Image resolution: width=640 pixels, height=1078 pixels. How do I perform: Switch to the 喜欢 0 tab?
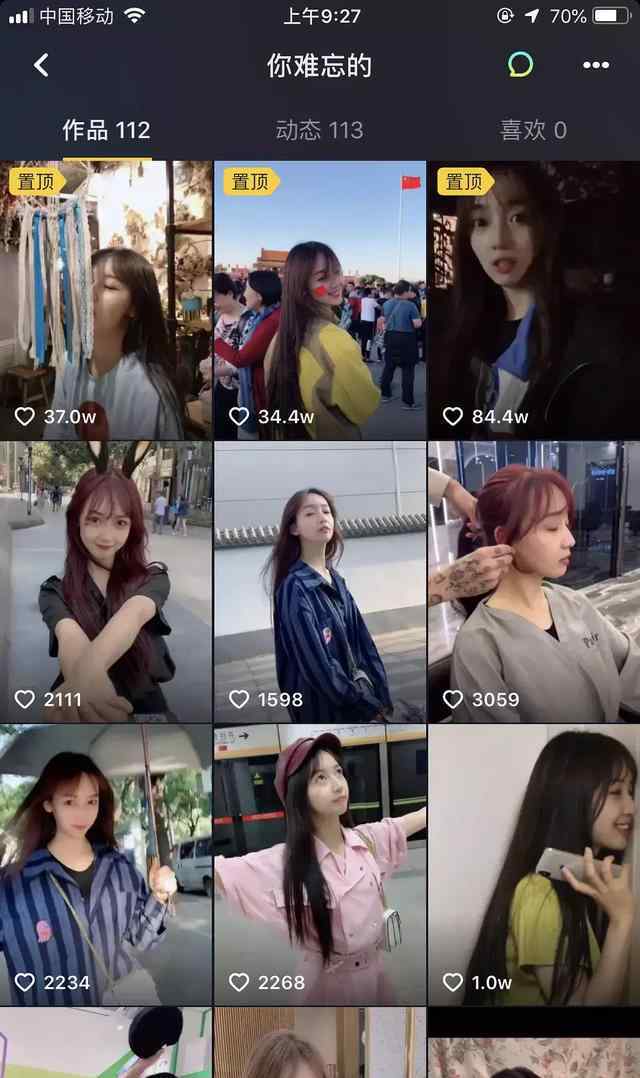click(x=533, y=130)
